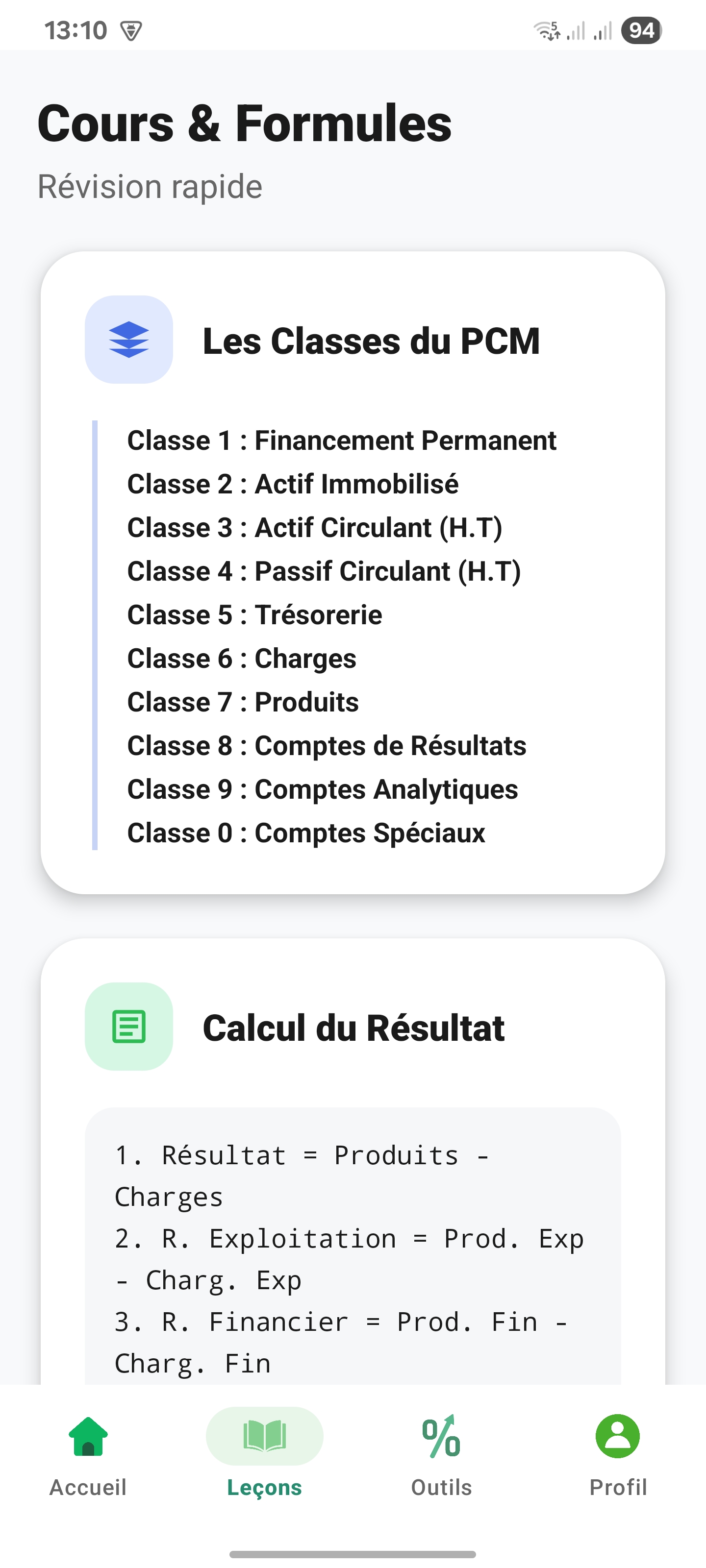This screenshot has height=1568, width=706.
Task: Tap the battery indicator showing 94
Action: pos(641,28)
